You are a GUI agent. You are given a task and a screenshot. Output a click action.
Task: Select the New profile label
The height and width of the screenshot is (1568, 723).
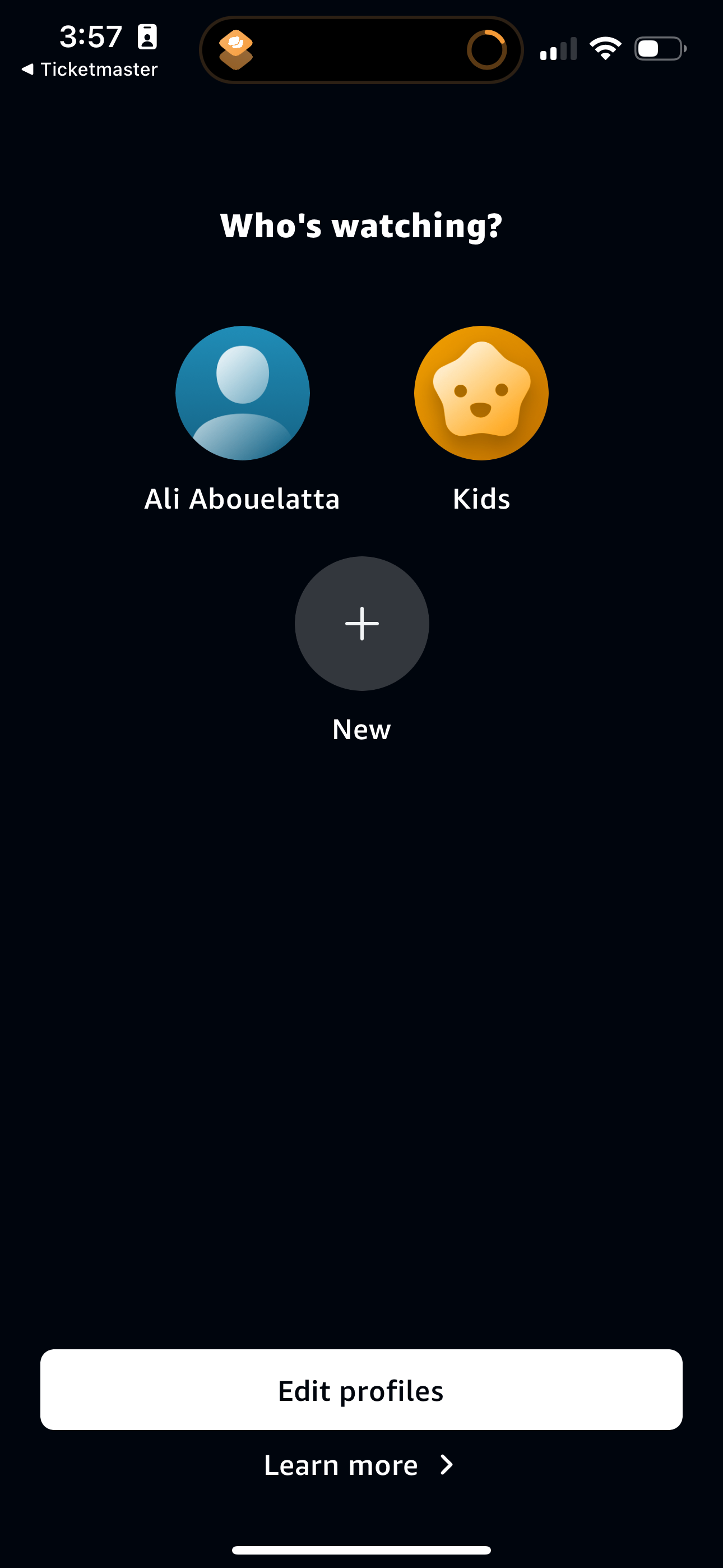coord(361,729)
